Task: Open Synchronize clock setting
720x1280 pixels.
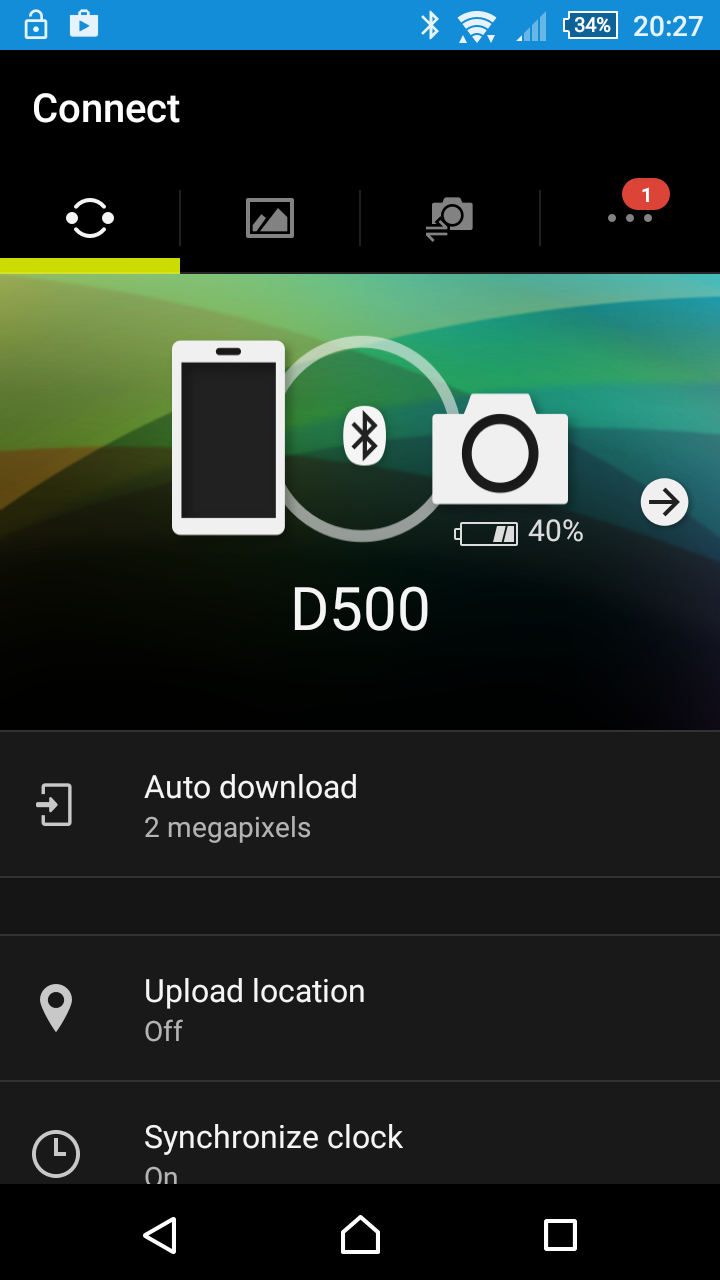Action: pos(360,1134)
